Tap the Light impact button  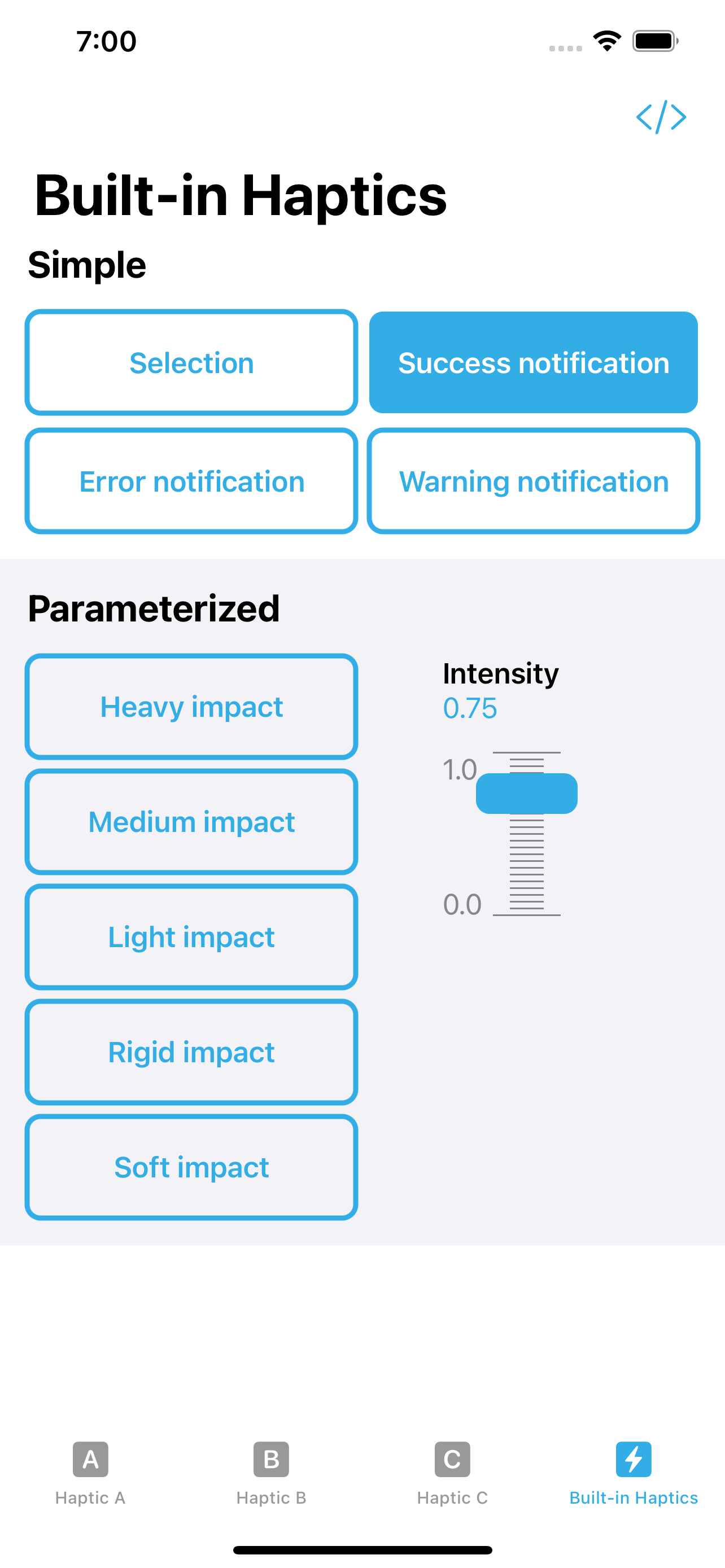191,937
